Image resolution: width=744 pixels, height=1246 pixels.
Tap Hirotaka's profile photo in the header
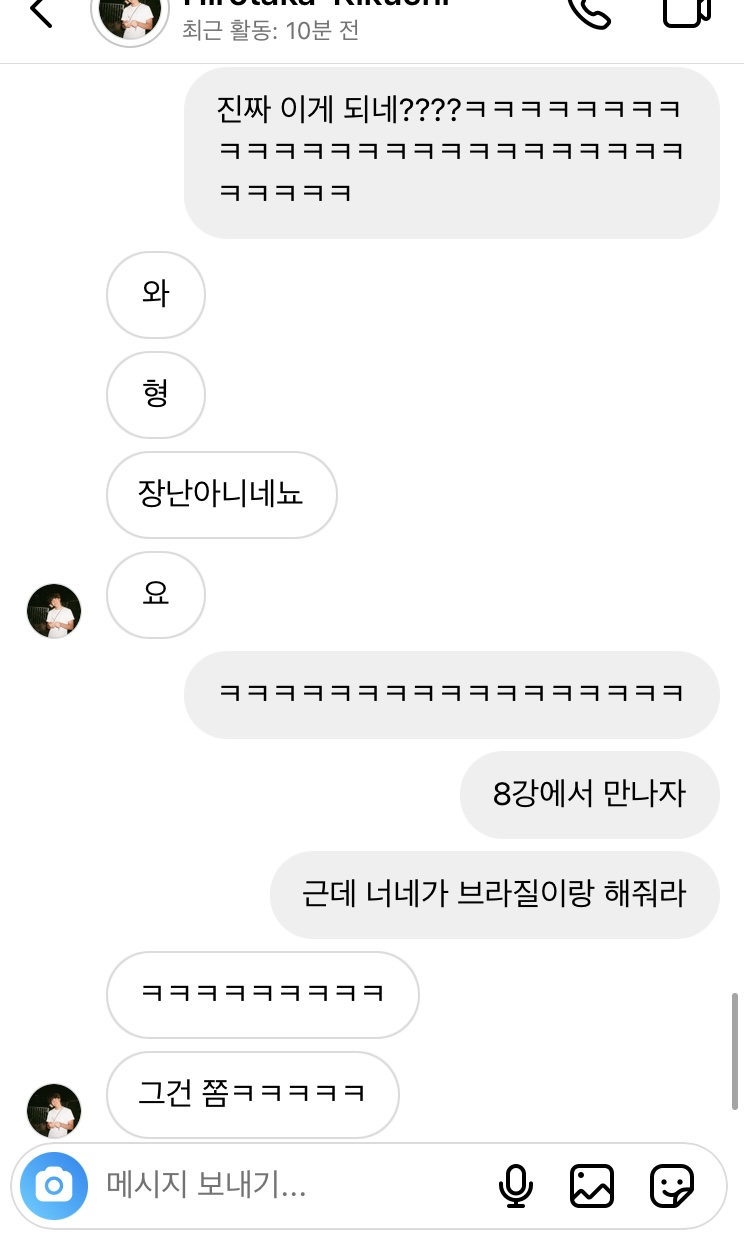pyautogui.click(x=130, y=20)
